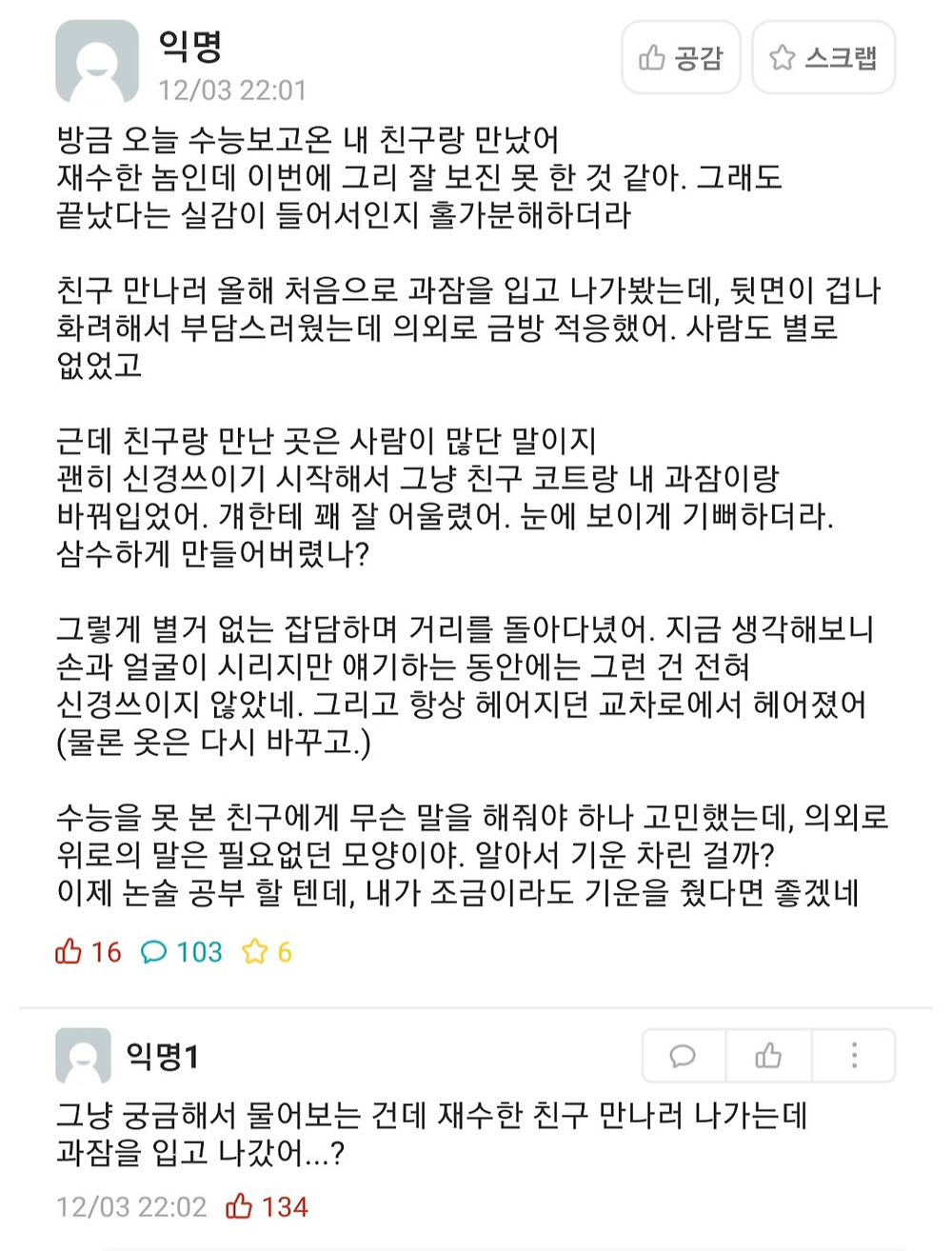Open more options for 익명1's comment
The height and width of the screenshot is (1251, 952).
point(853,1056)
